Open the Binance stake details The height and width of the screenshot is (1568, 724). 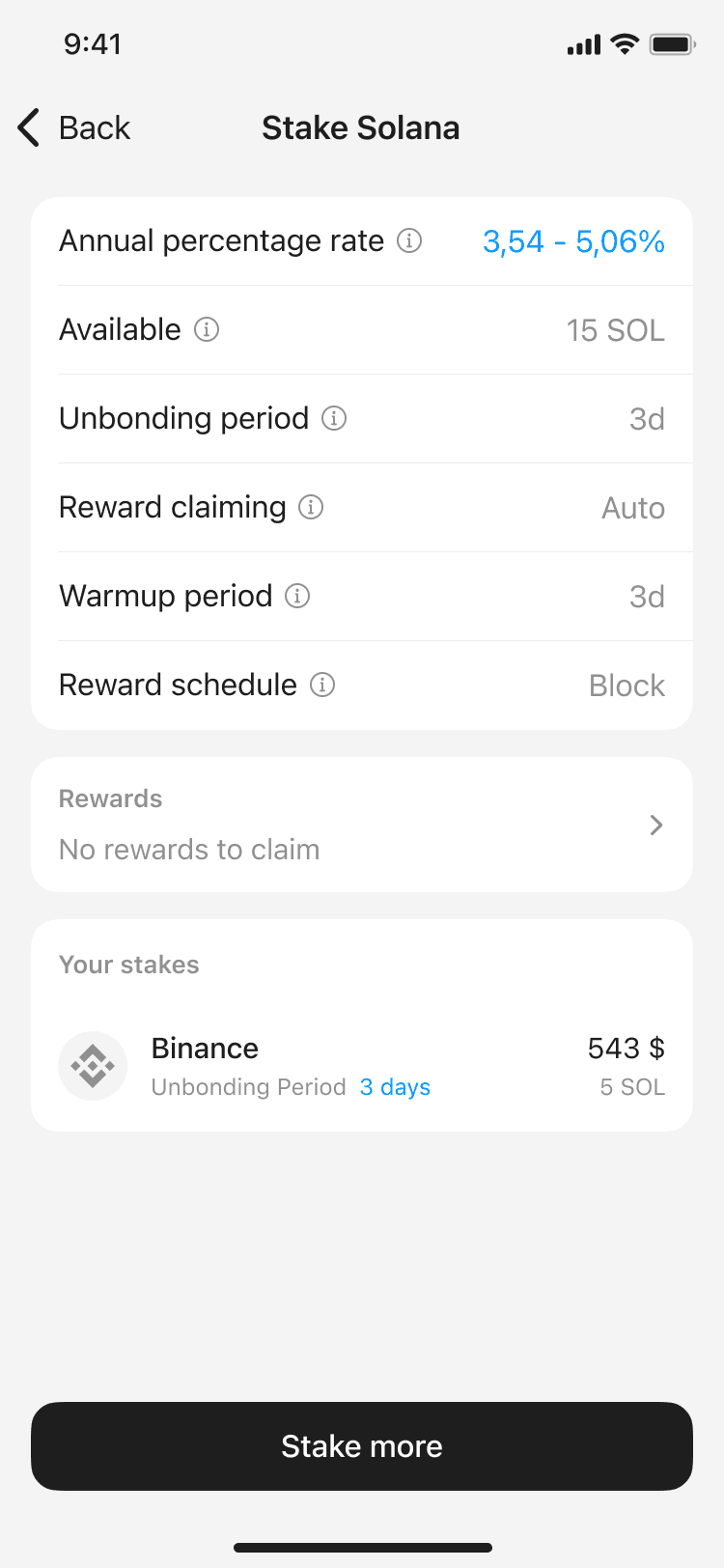[x=362, y=1067]
